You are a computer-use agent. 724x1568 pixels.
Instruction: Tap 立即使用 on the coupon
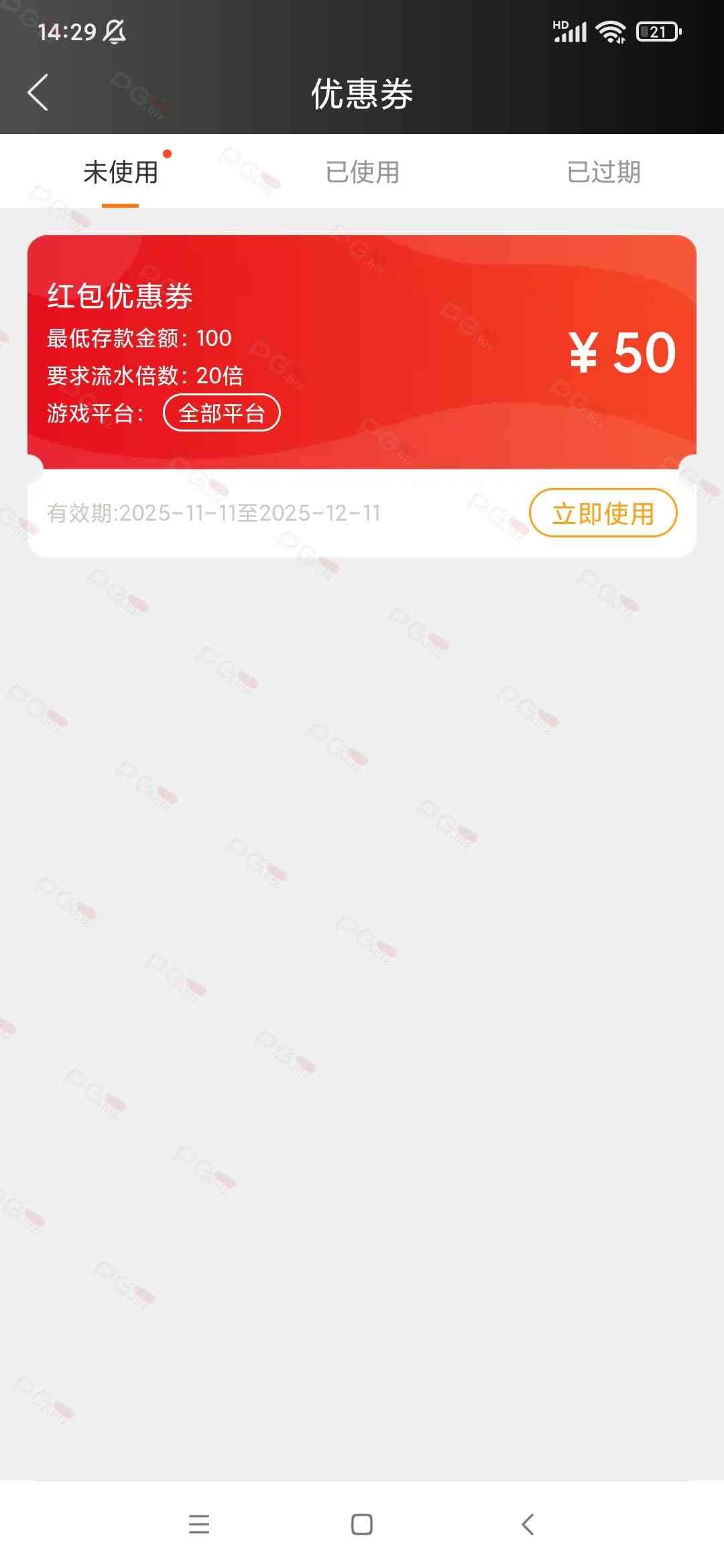click(603, 513)
